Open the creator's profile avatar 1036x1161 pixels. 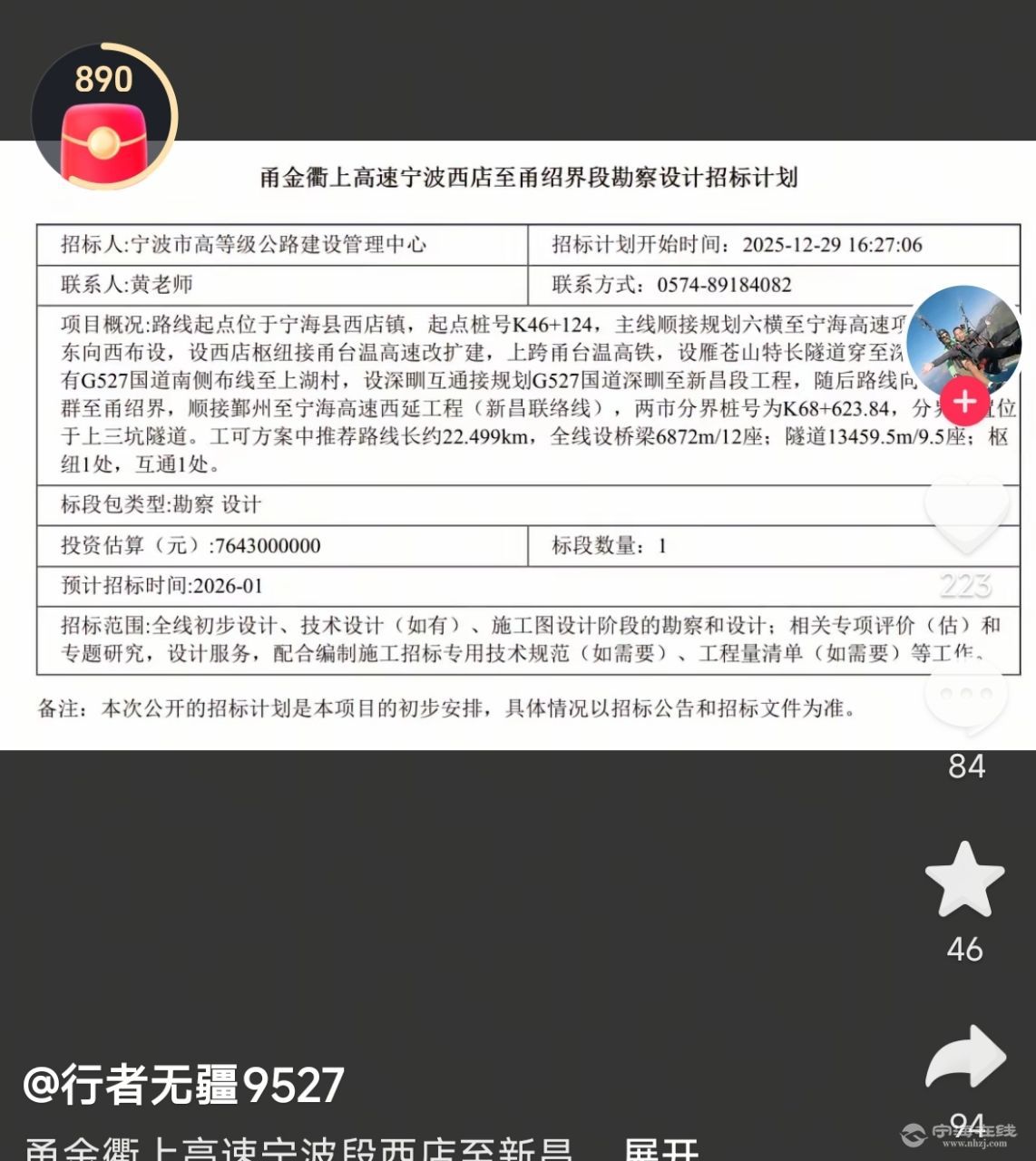click(x=964, y=340)
